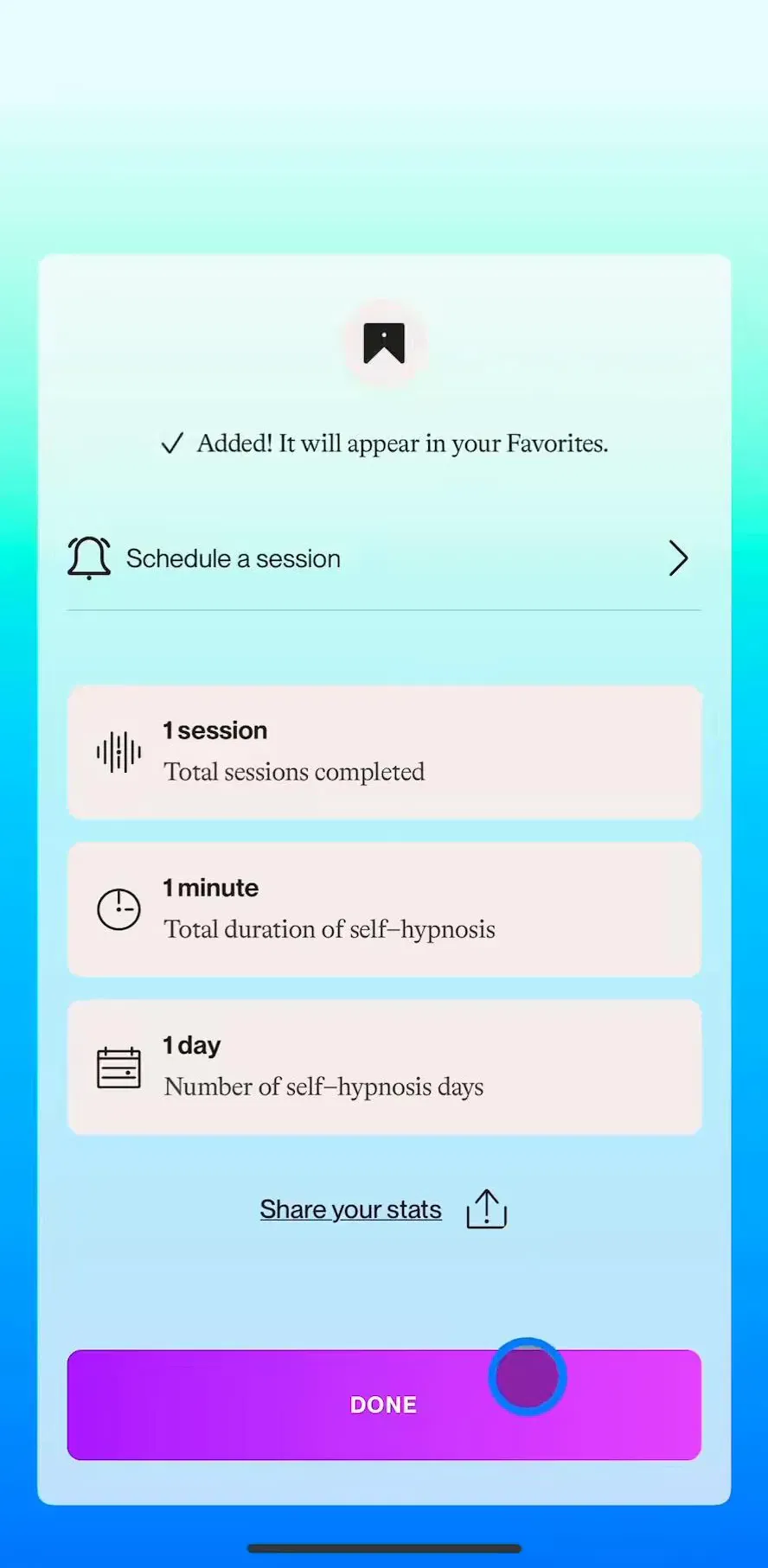Tap the share upload icon
Image resolution: width=768 pixels, height=1568 pixels.
coord(487,1208)
